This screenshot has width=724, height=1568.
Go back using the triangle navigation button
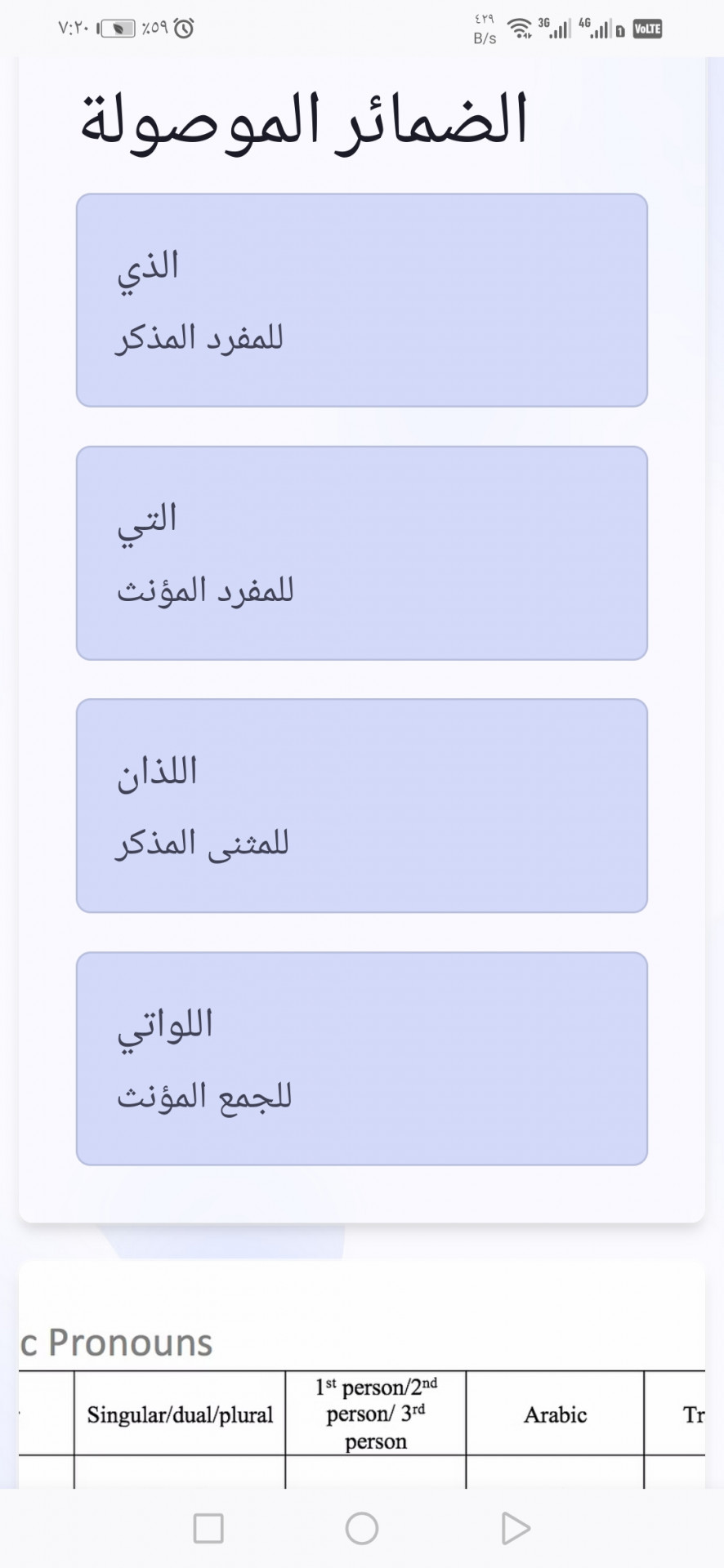pyautogui.click(x=516, y=1529)
